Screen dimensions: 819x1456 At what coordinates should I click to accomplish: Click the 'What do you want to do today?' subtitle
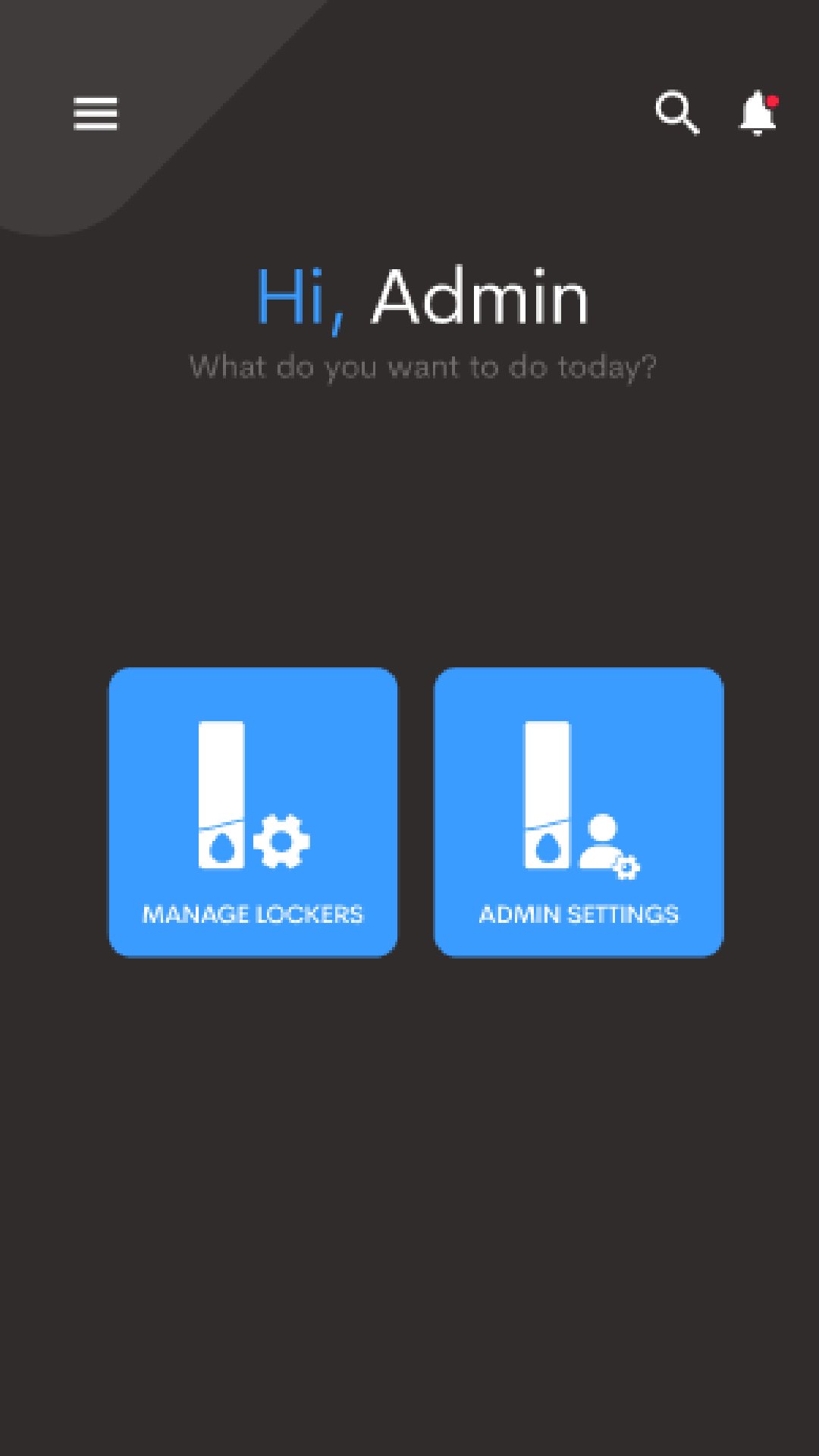pos(422,366)
